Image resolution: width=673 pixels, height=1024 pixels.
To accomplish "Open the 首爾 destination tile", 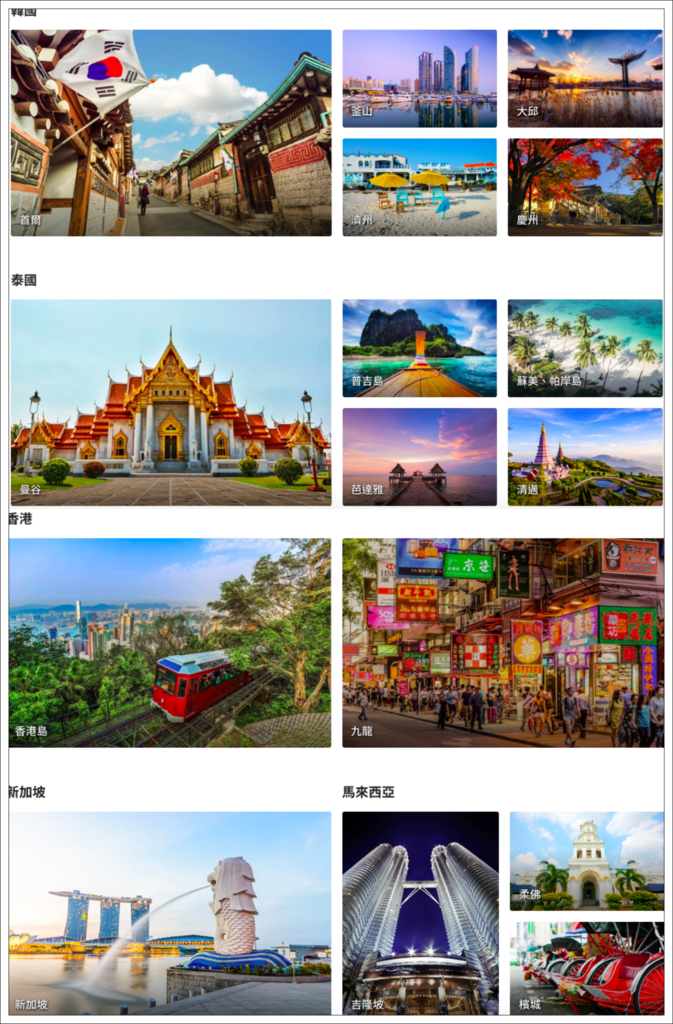I will [170, 132].
